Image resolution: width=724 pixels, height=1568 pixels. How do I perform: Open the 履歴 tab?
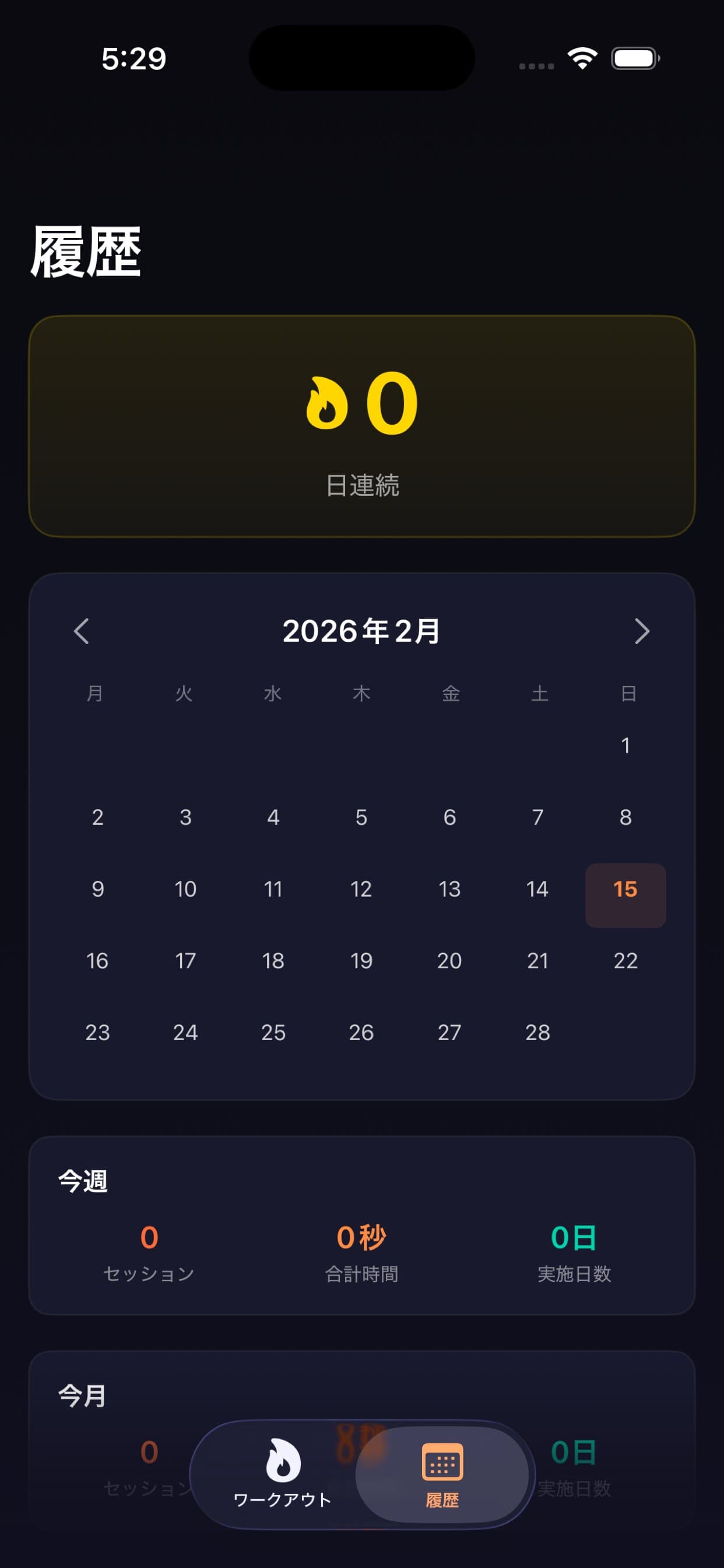click(x=442, y=1474)
